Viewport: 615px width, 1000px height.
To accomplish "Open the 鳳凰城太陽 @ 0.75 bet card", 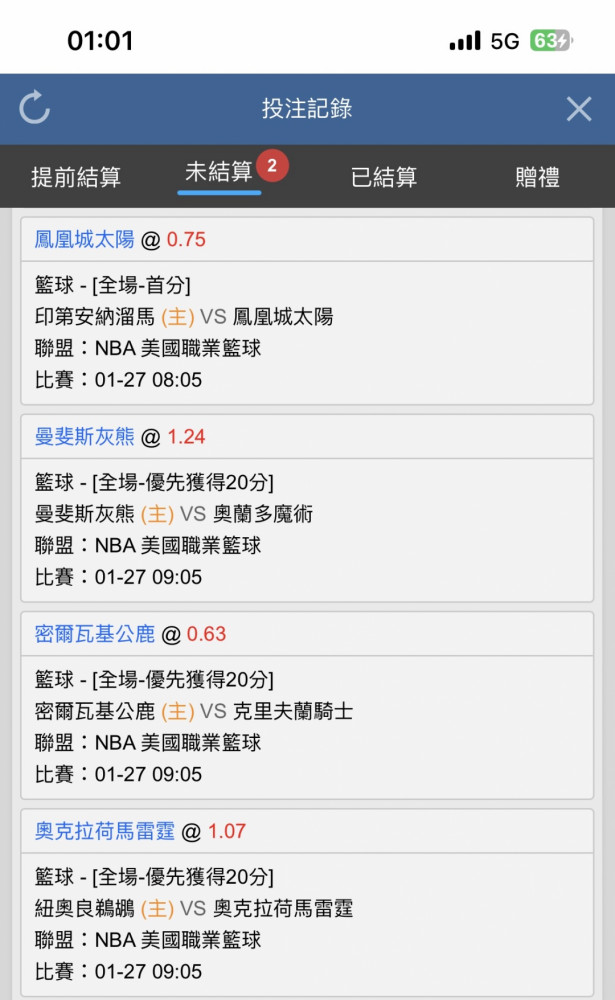I will [x=307, y=311].
